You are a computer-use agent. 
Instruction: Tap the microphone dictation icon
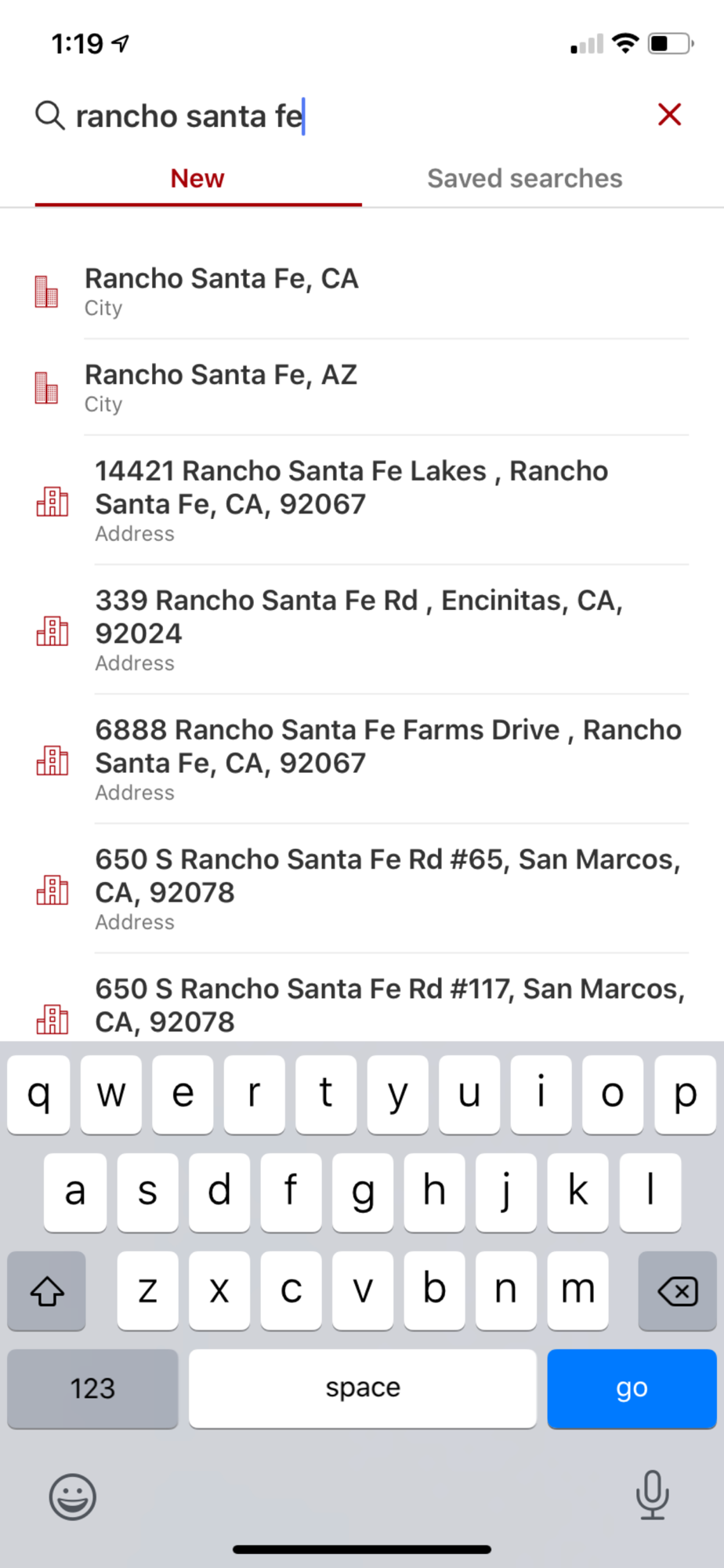coord(652,1495)
